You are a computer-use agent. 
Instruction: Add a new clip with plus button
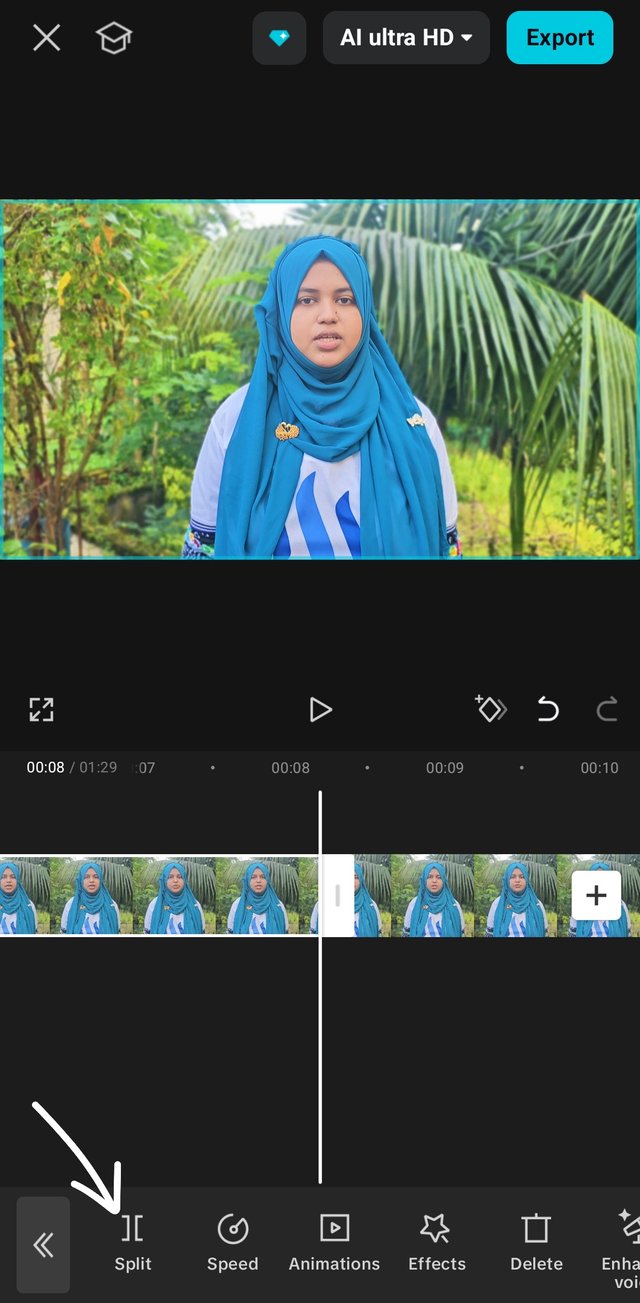pos(596,895)
